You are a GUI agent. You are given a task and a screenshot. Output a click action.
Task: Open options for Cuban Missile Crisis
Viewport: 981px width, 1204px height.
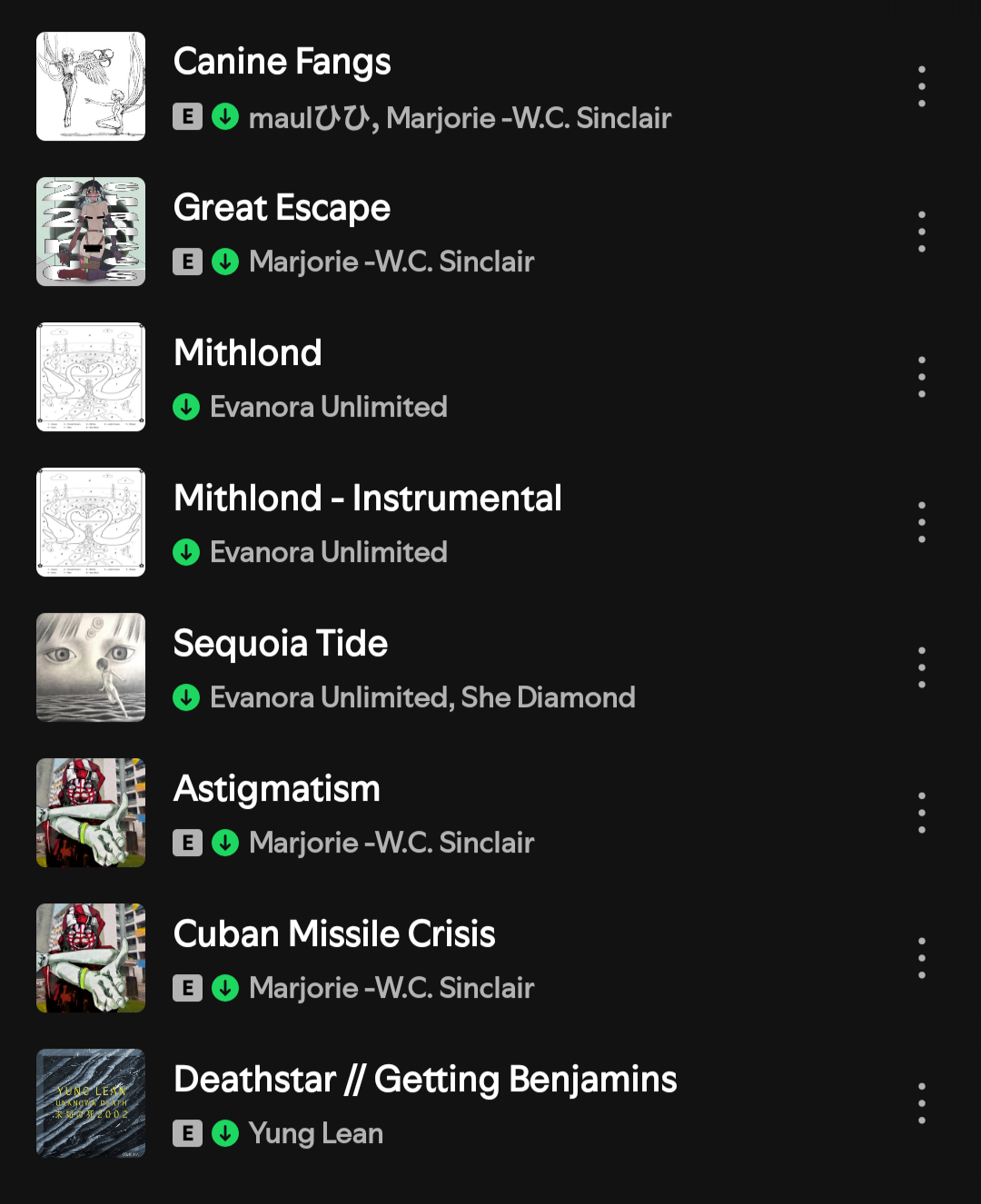(921, 958)
